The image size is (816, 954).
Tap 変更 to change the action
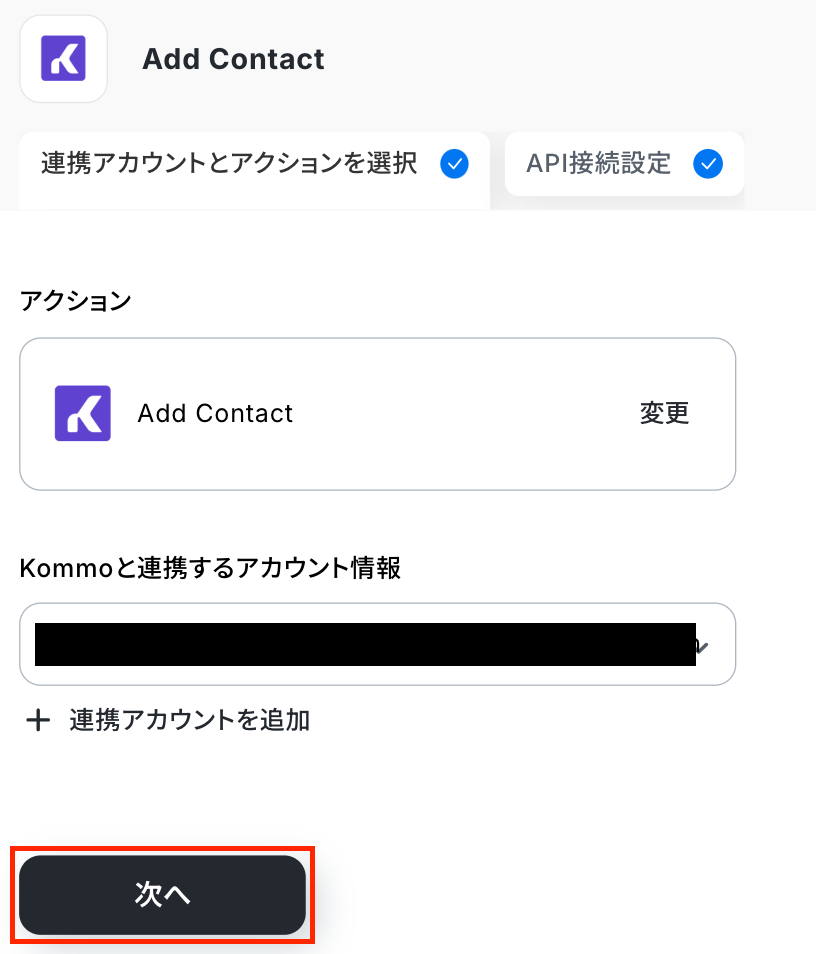(664, 413)
